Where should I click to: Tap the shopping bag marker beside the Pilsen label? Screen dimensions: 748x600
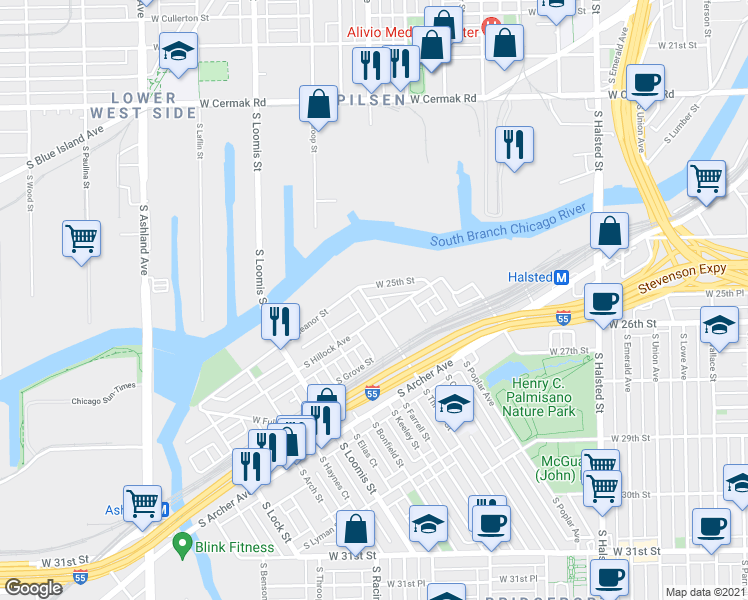click(319, 106)
